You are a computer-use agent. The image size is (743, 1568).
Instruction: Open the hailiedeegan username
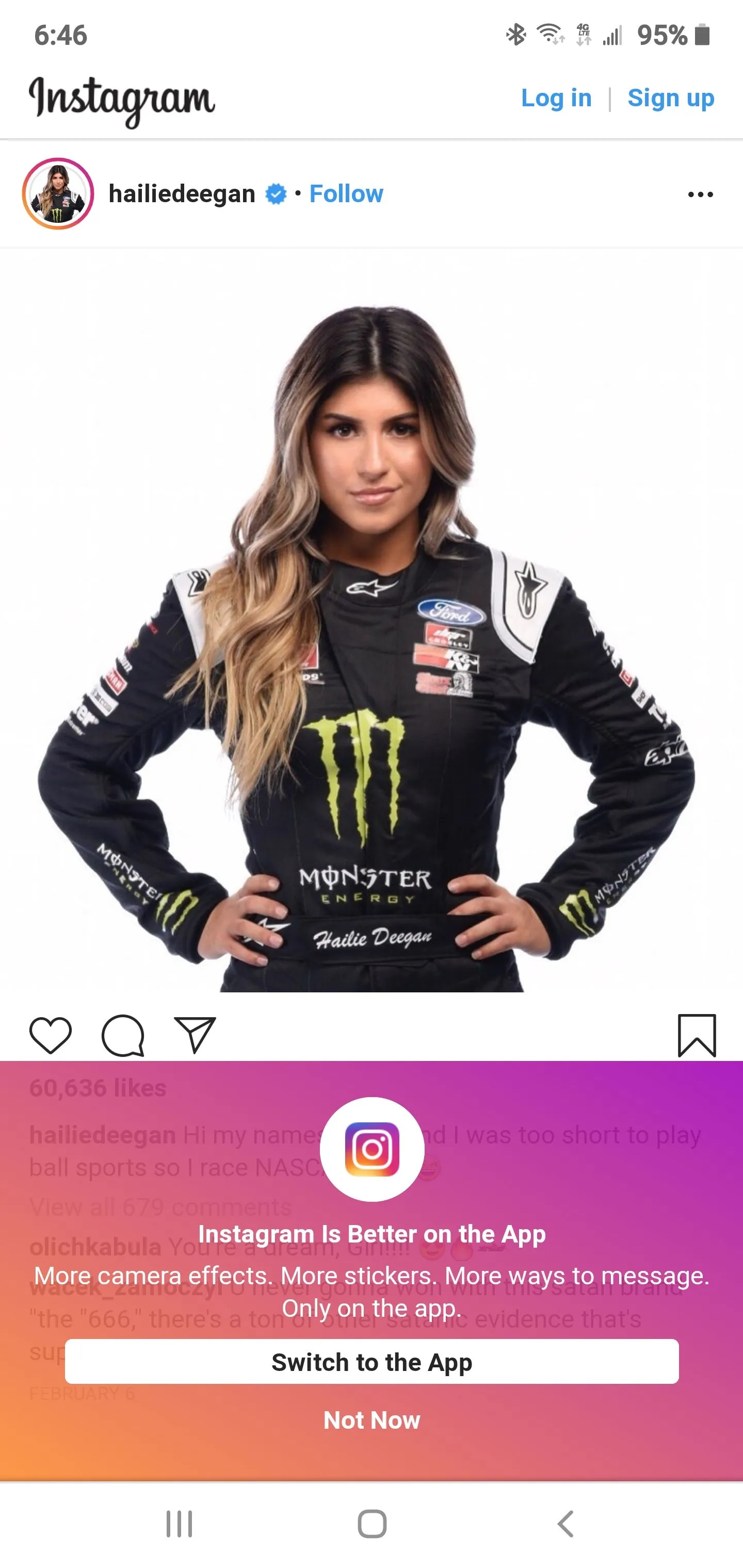click(182, 193)
